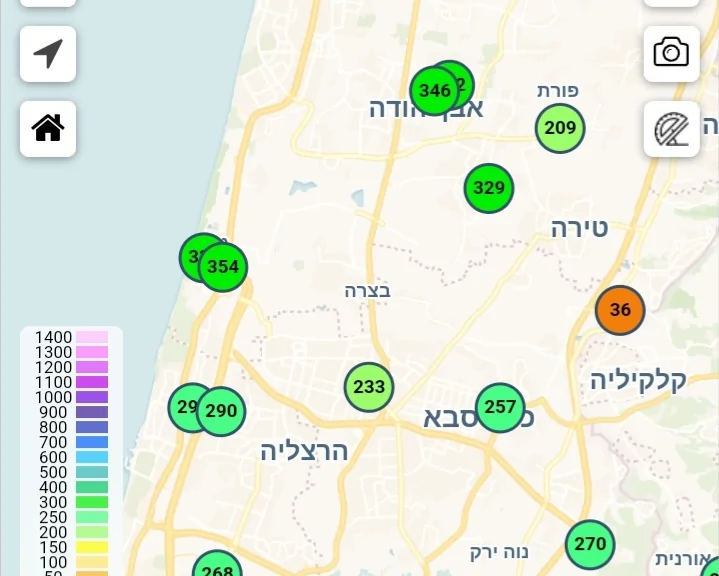Tap the station marker showing 268
719x576 pixels.
[x=217, y=567]
